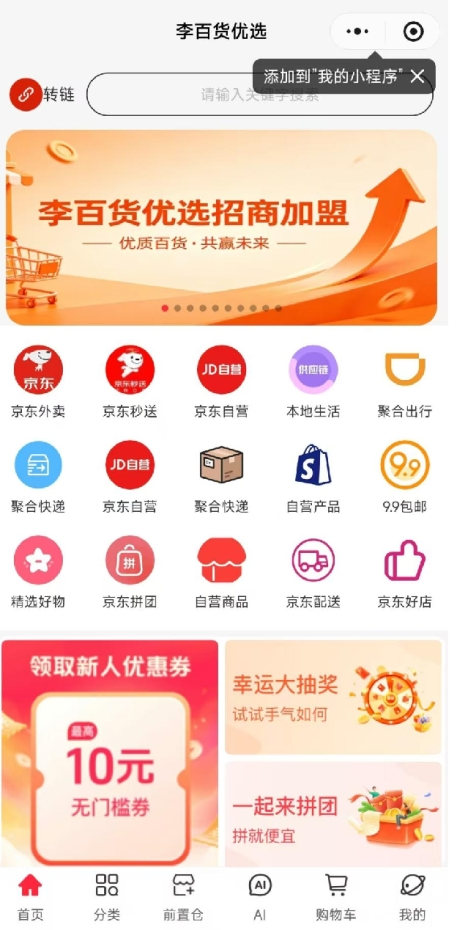Dismiss the "添加到我的小程序" tooltip
The width and height of the screenshot is (458, 930).
pos(418,76)
